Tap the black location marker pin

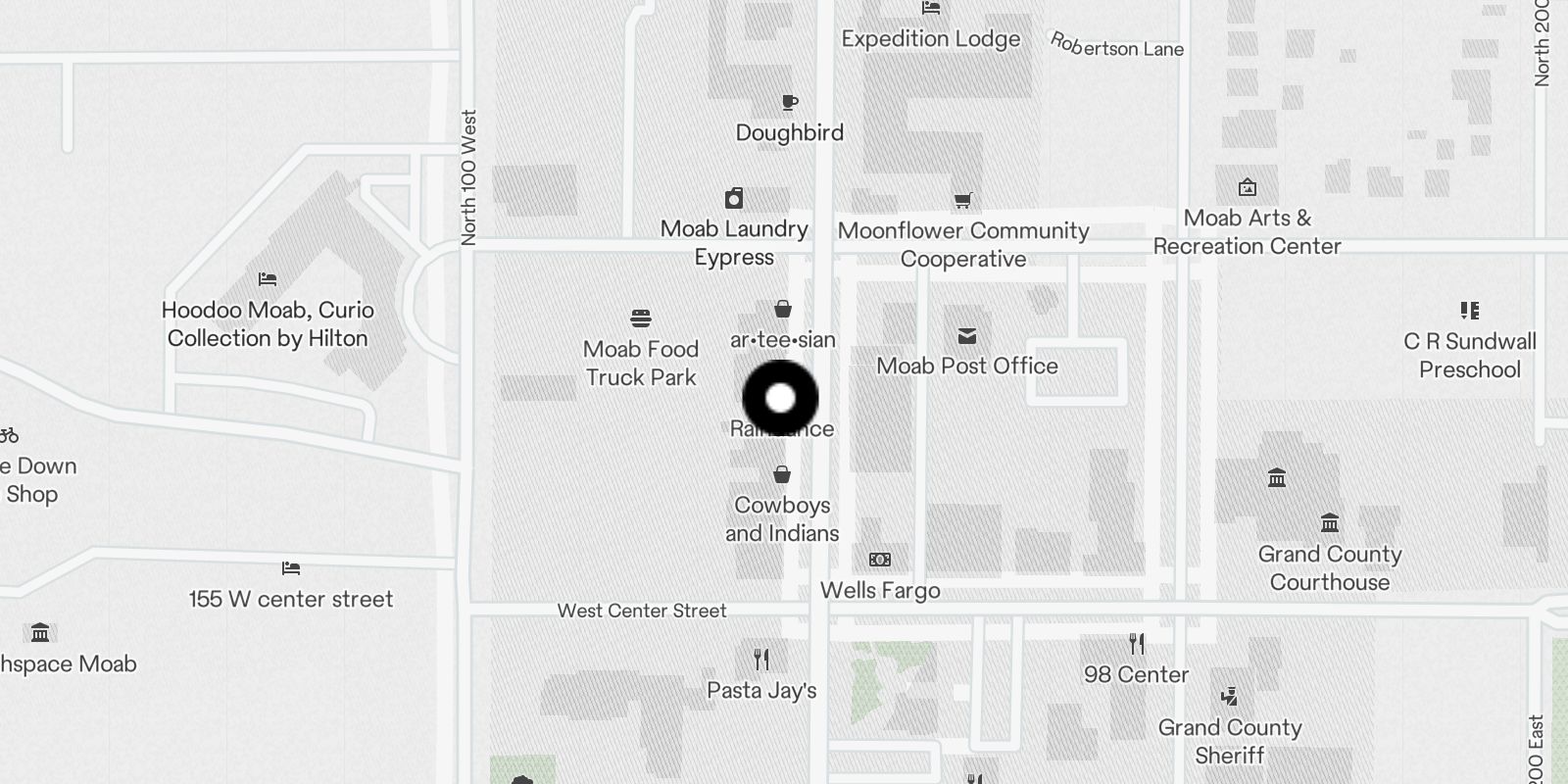(x=780, y=398)
